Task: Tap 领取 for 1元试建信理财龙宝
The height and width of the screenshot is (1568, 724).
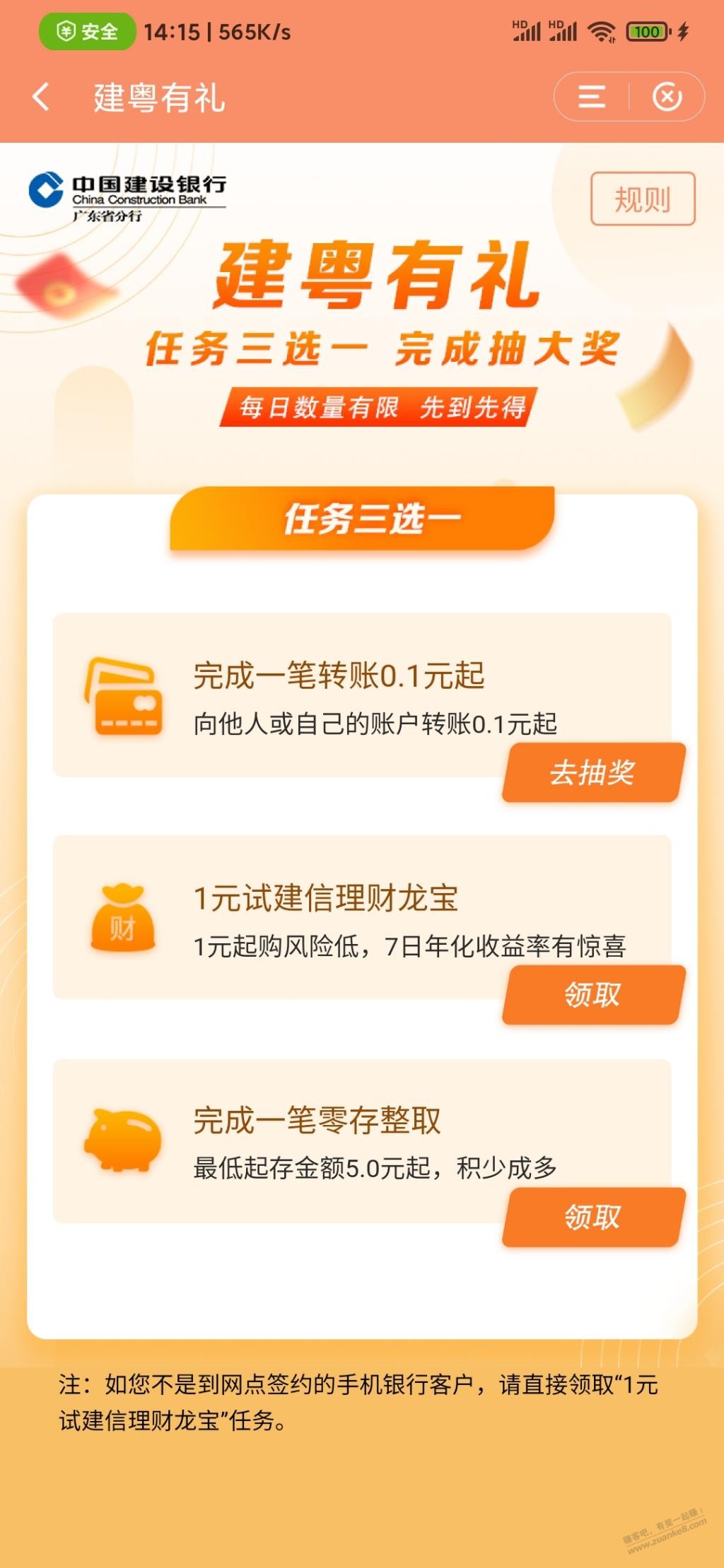Action: pos(592,995)
